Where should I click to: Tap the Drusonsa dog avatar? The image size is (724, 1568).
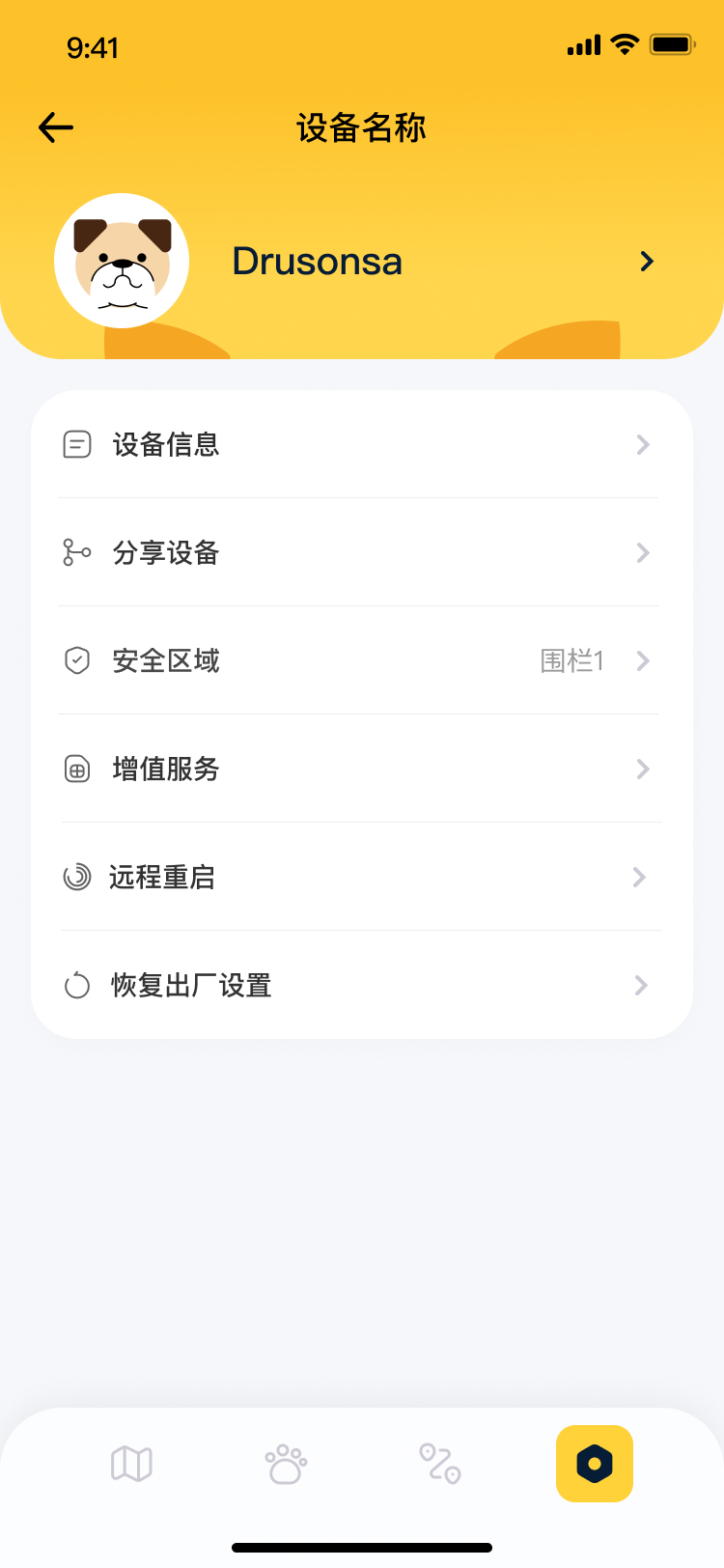pyautogui.click(x=122, y=261)
